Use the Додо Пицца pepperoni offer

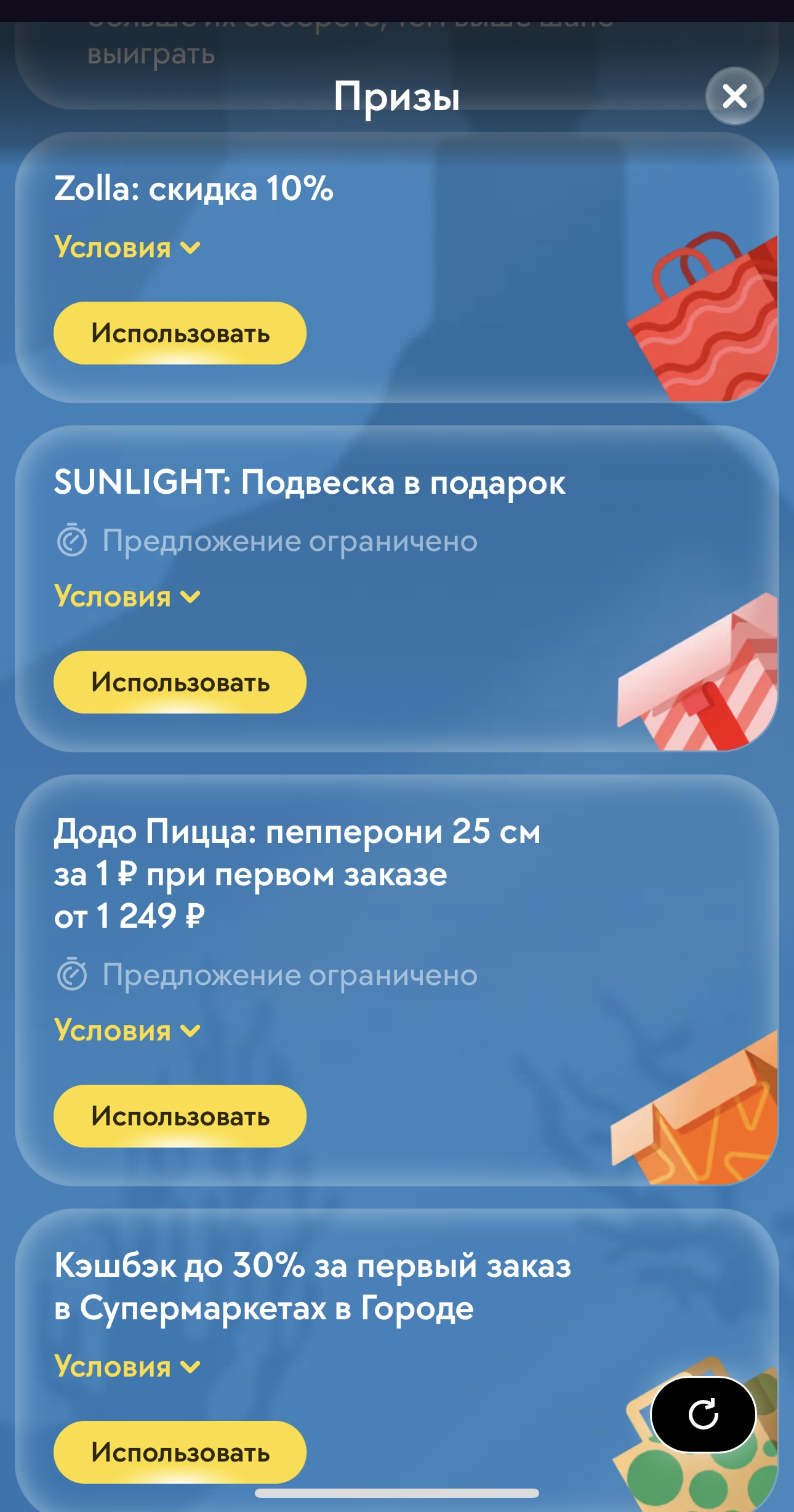click(x=180, y=1116)
